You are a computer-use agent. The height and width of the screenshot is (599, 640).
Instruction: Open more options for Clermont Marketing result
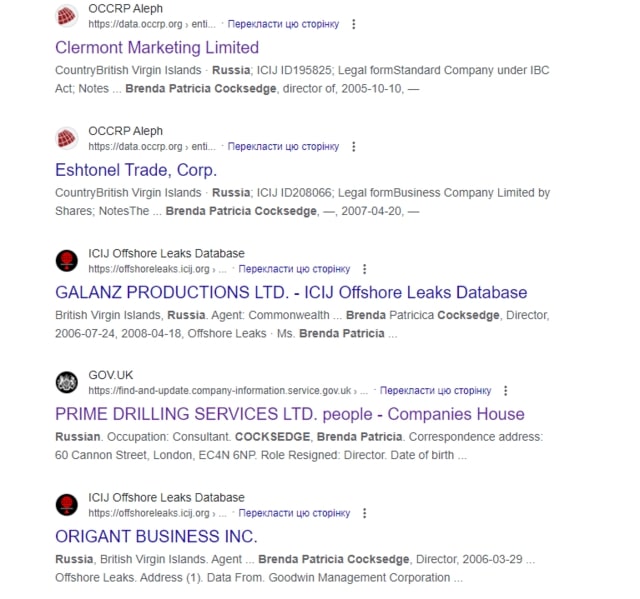[352, 23]
